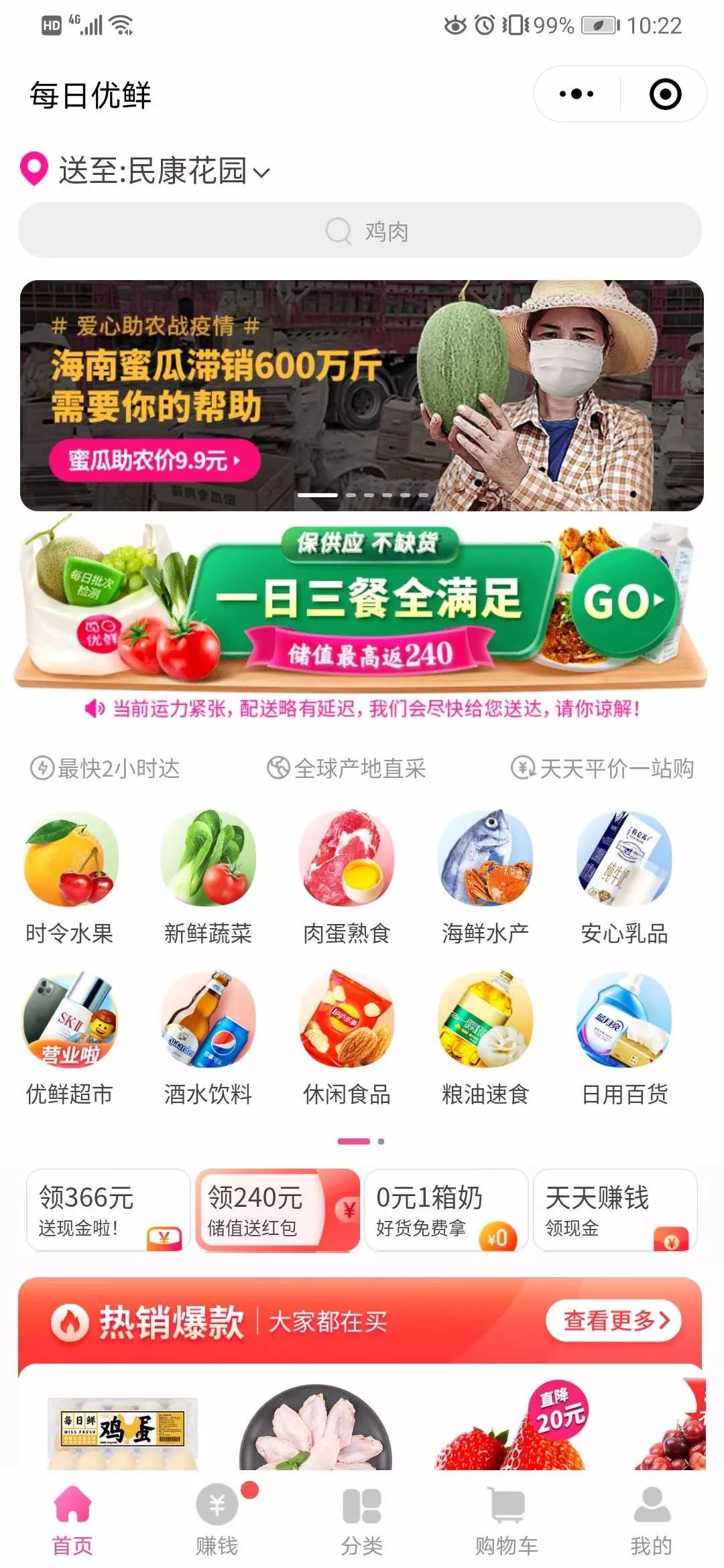Click the magnifier icon in search bar

[337, 231]
